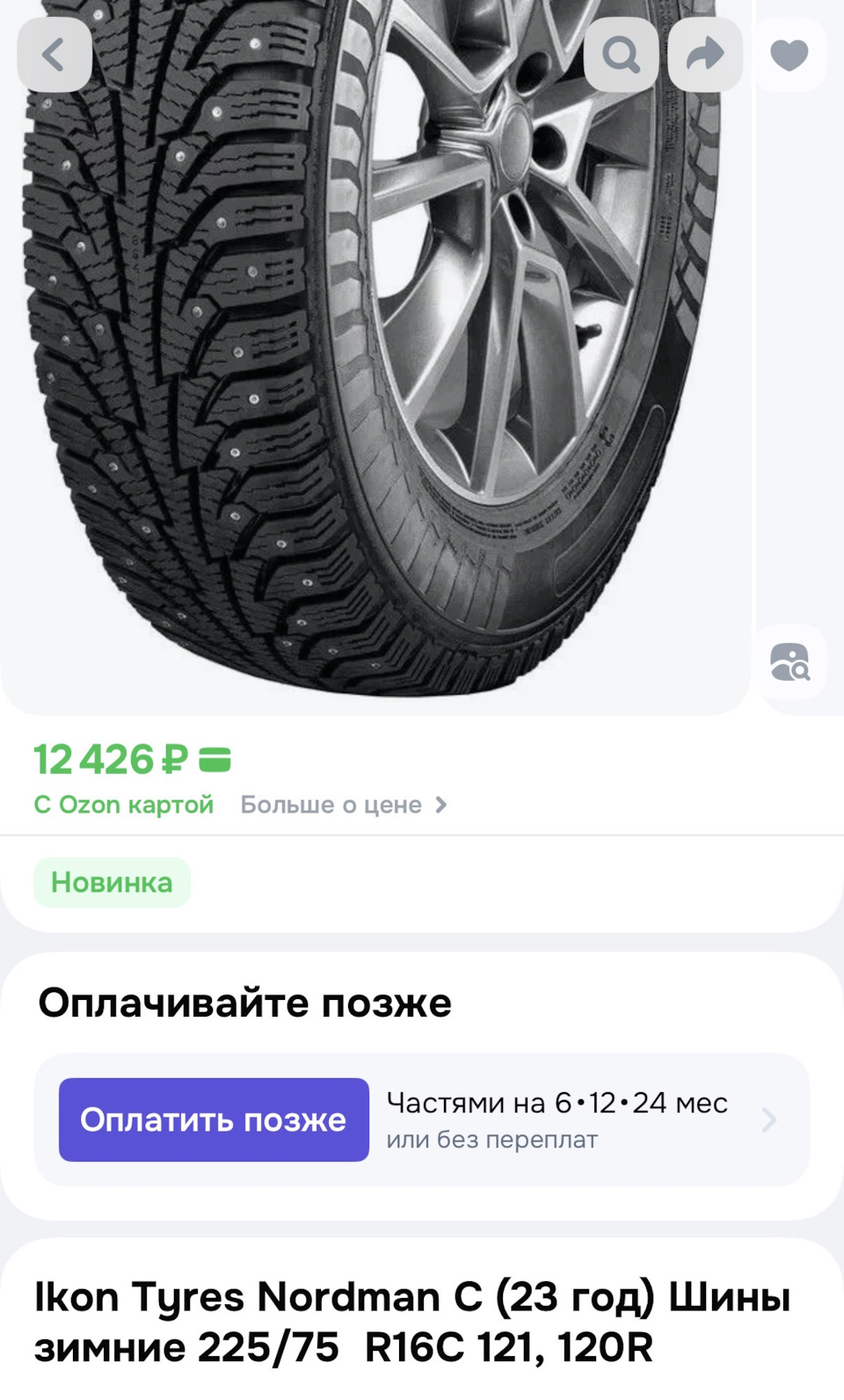Find similar products by photo
Screen dimensions: 844x1400
click(x=789, y=663)
